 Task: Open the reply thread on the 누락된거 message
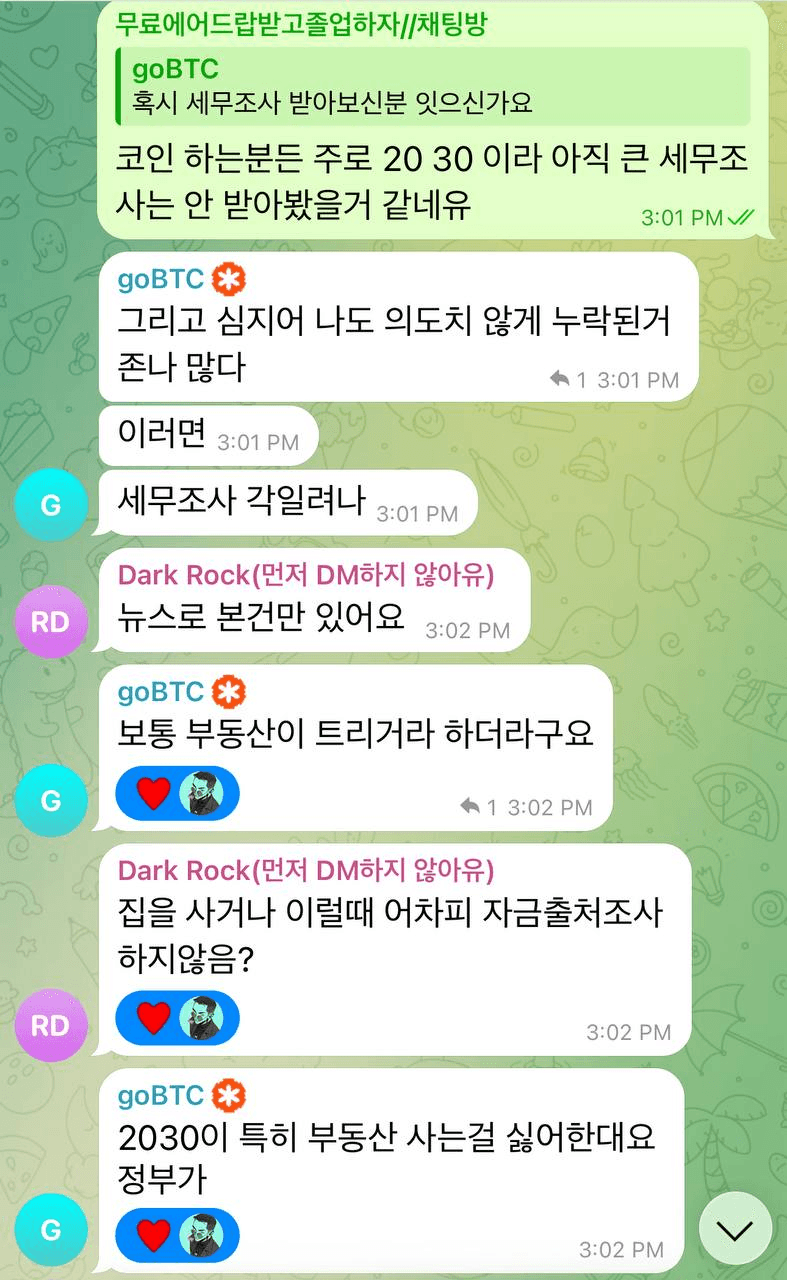click(568, 380)
